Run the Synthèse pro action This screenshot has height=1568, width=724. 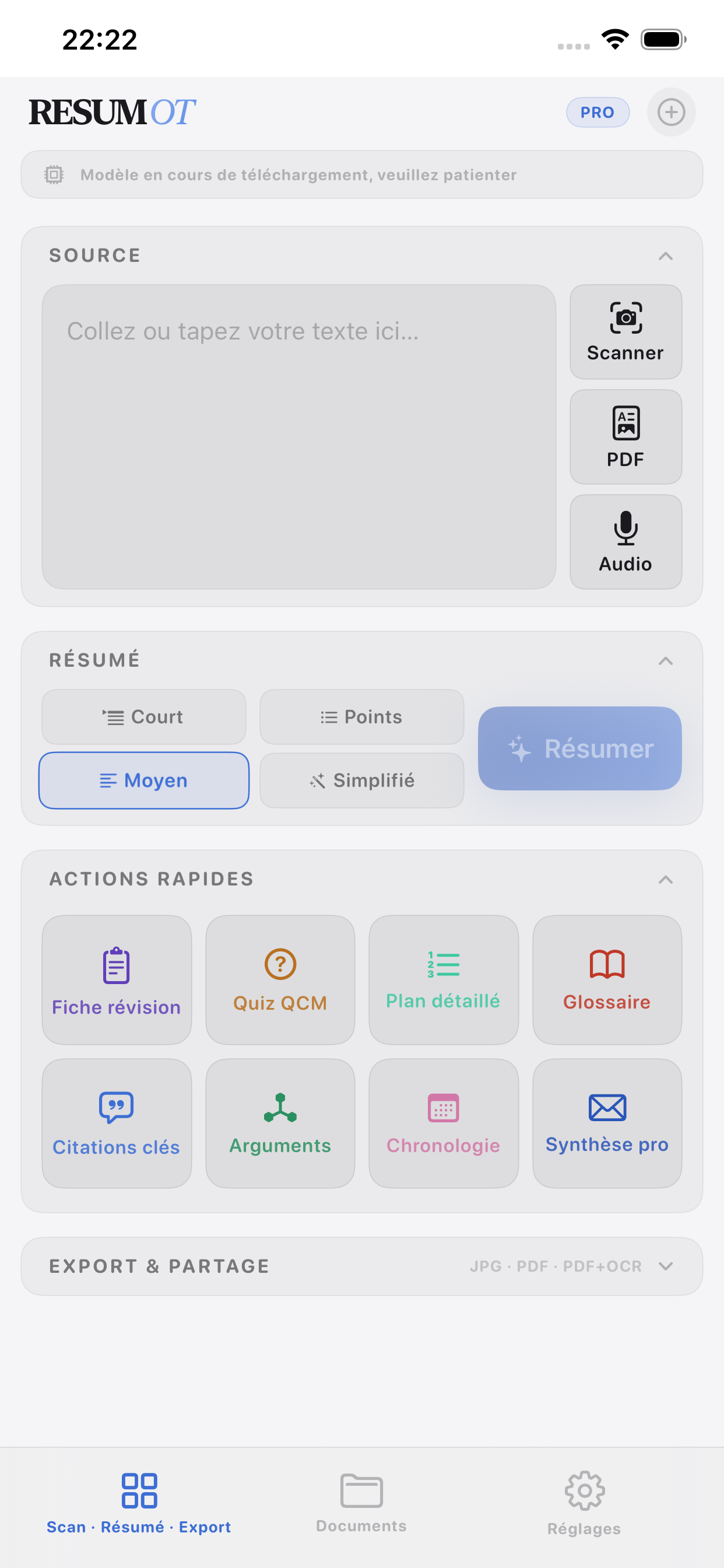click(x=607, y=1123)
